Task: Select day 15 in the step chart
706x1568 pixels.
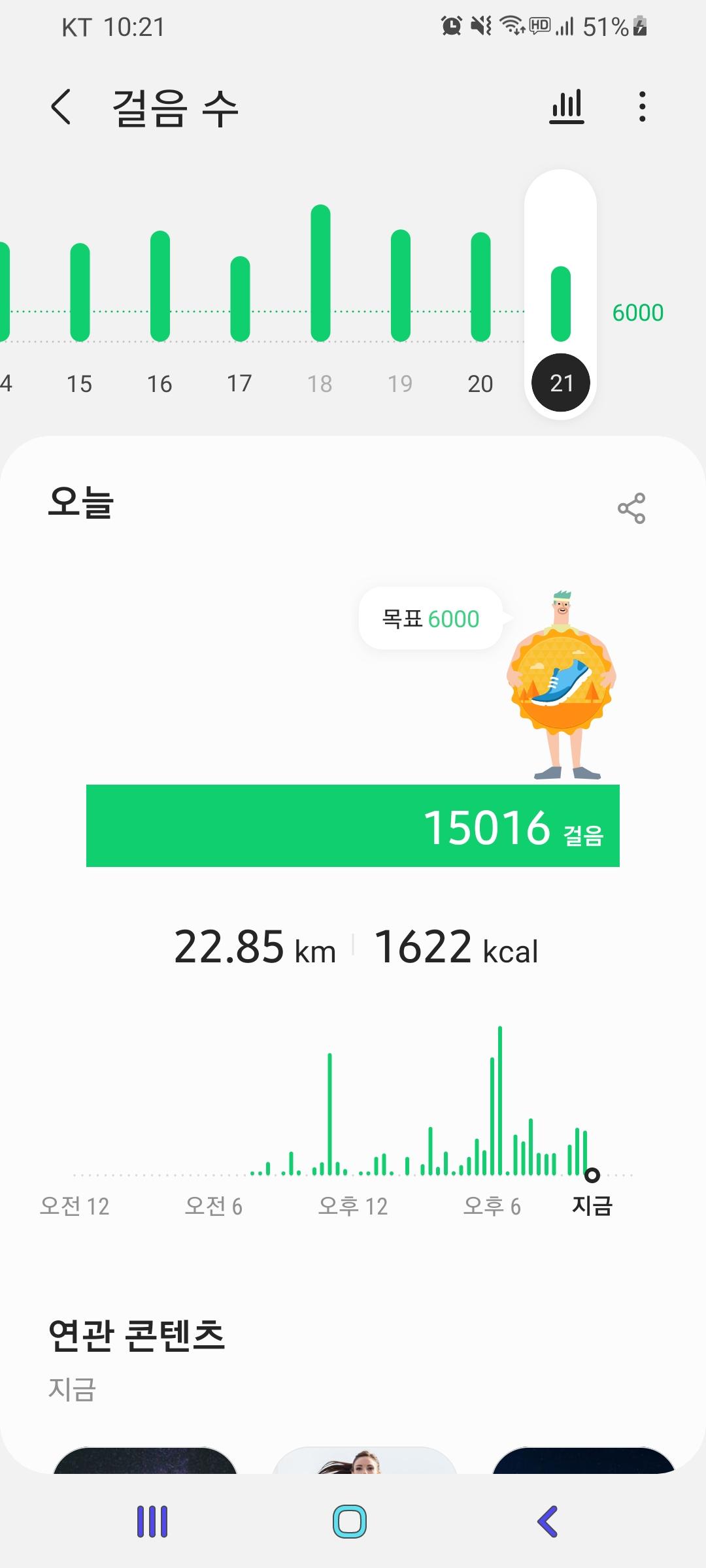Action: click(x=80, y=383)
